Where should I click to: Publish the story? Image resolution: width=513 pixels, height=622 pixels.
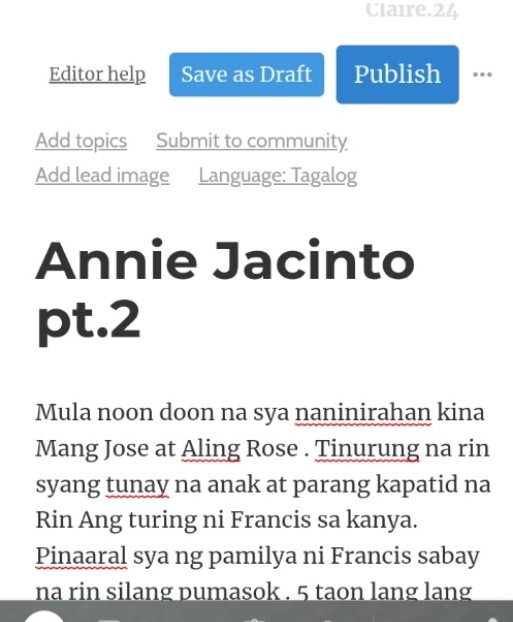pos(397,74)
